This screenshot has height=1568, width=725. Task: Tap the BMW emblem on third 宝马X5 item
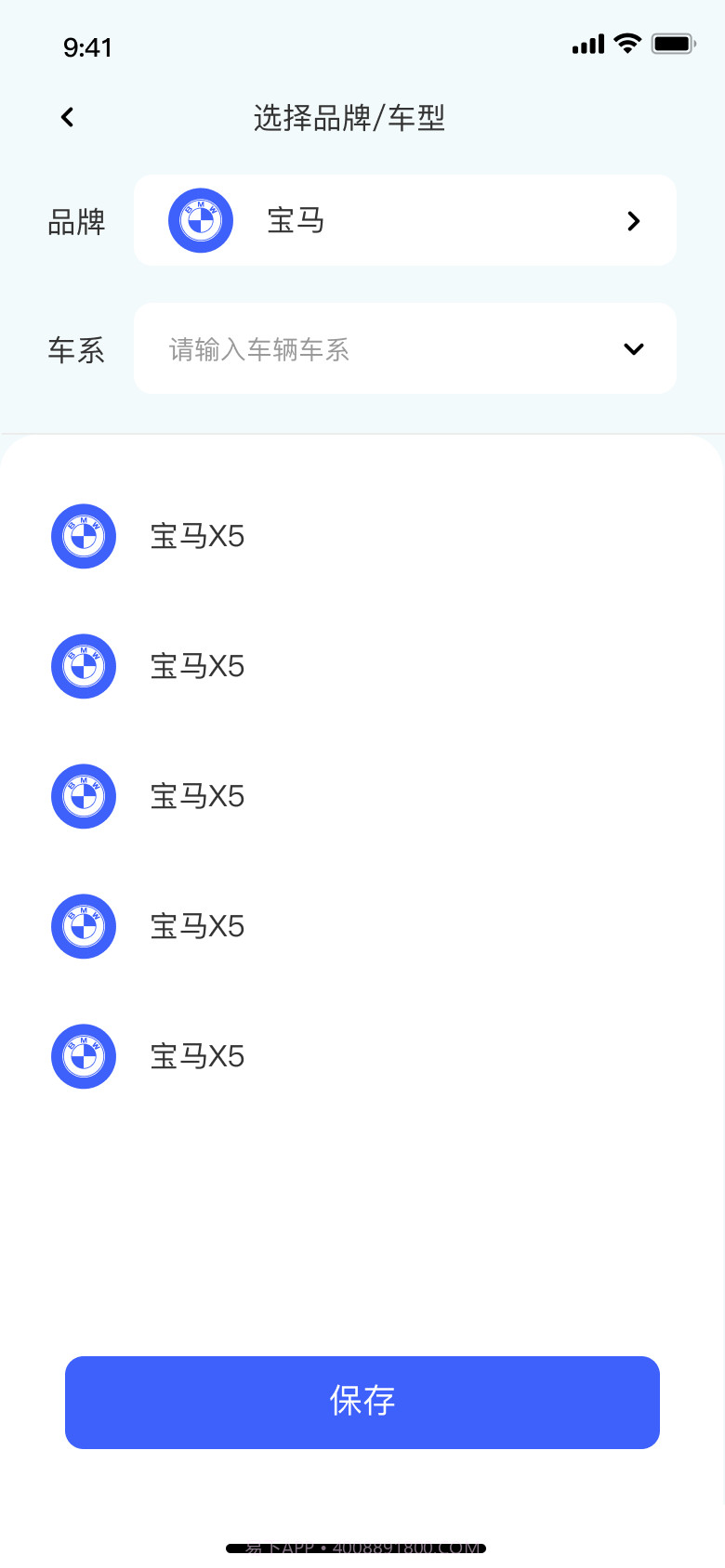[x=83, y=796]
